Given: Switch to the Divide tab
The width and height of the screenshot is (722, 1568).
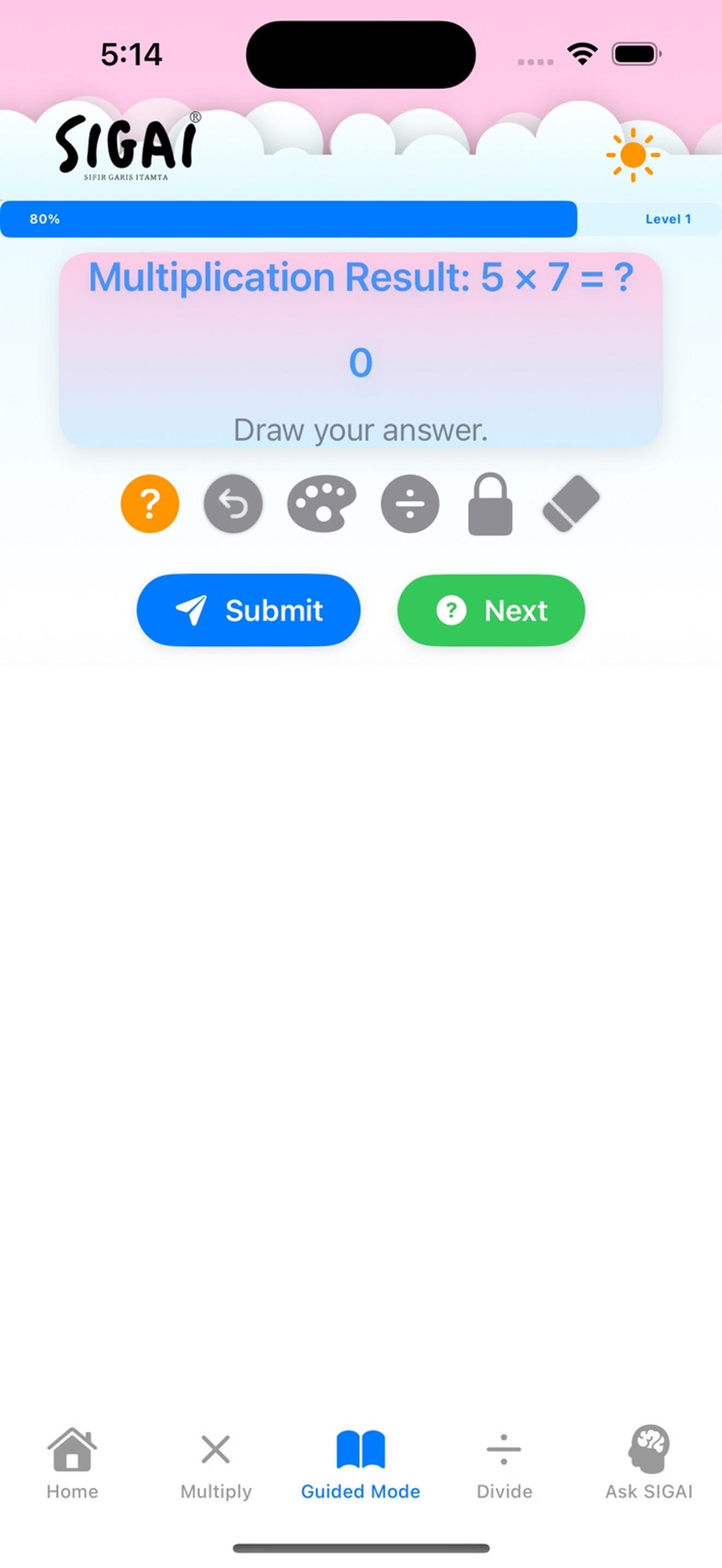Looking at the screenshot, I should click(504, 1464).
